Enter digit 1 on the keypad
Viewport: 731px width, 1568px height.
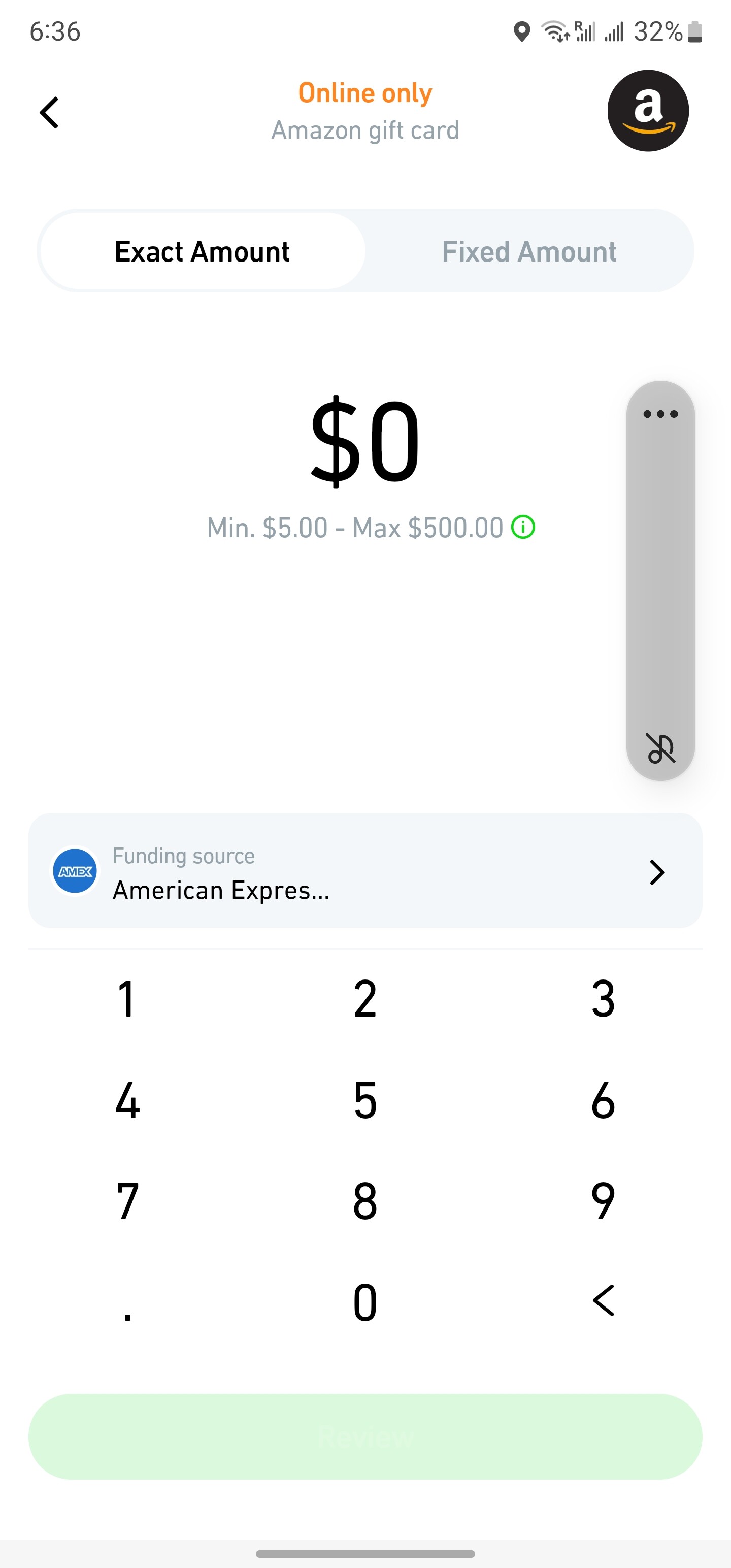126,999
